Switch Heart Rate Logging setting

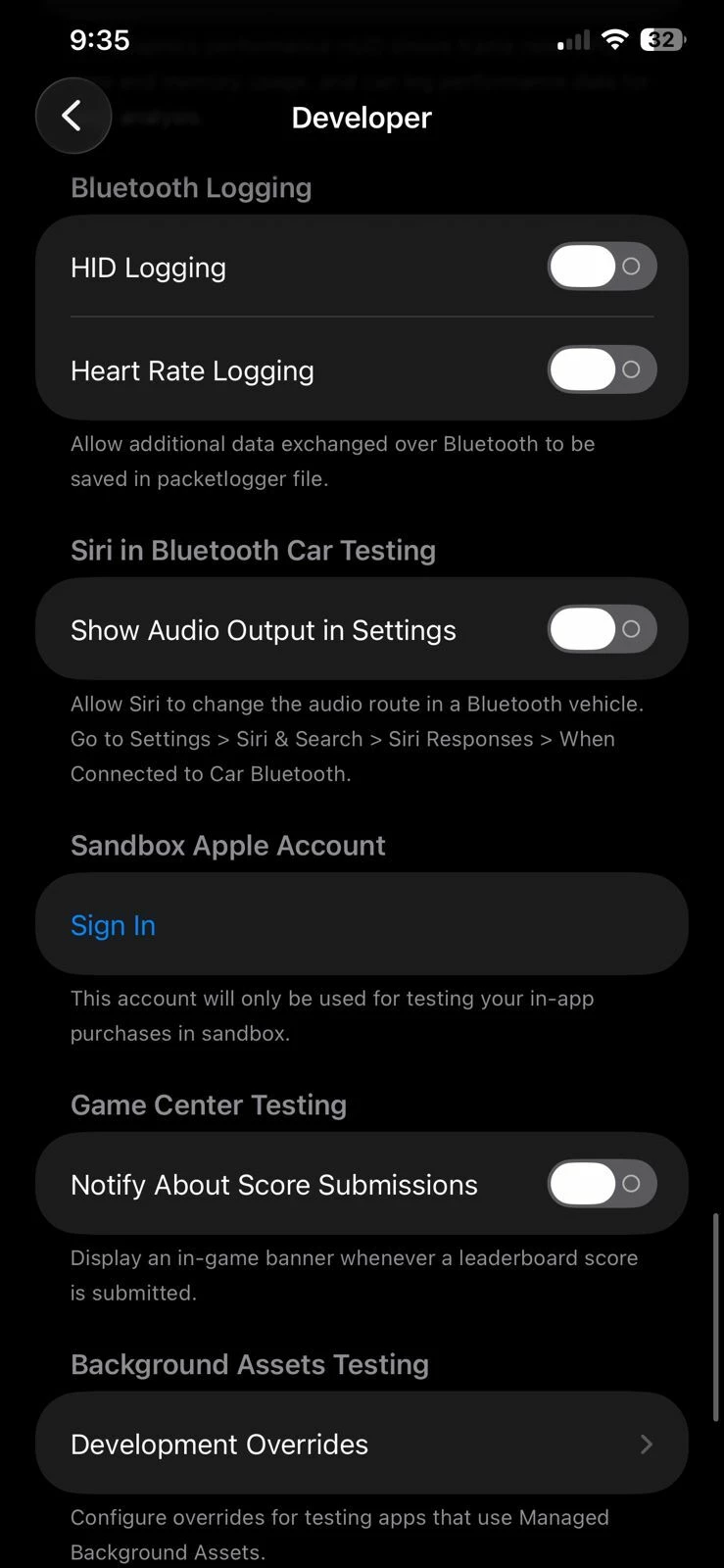(x=601, y=369)
